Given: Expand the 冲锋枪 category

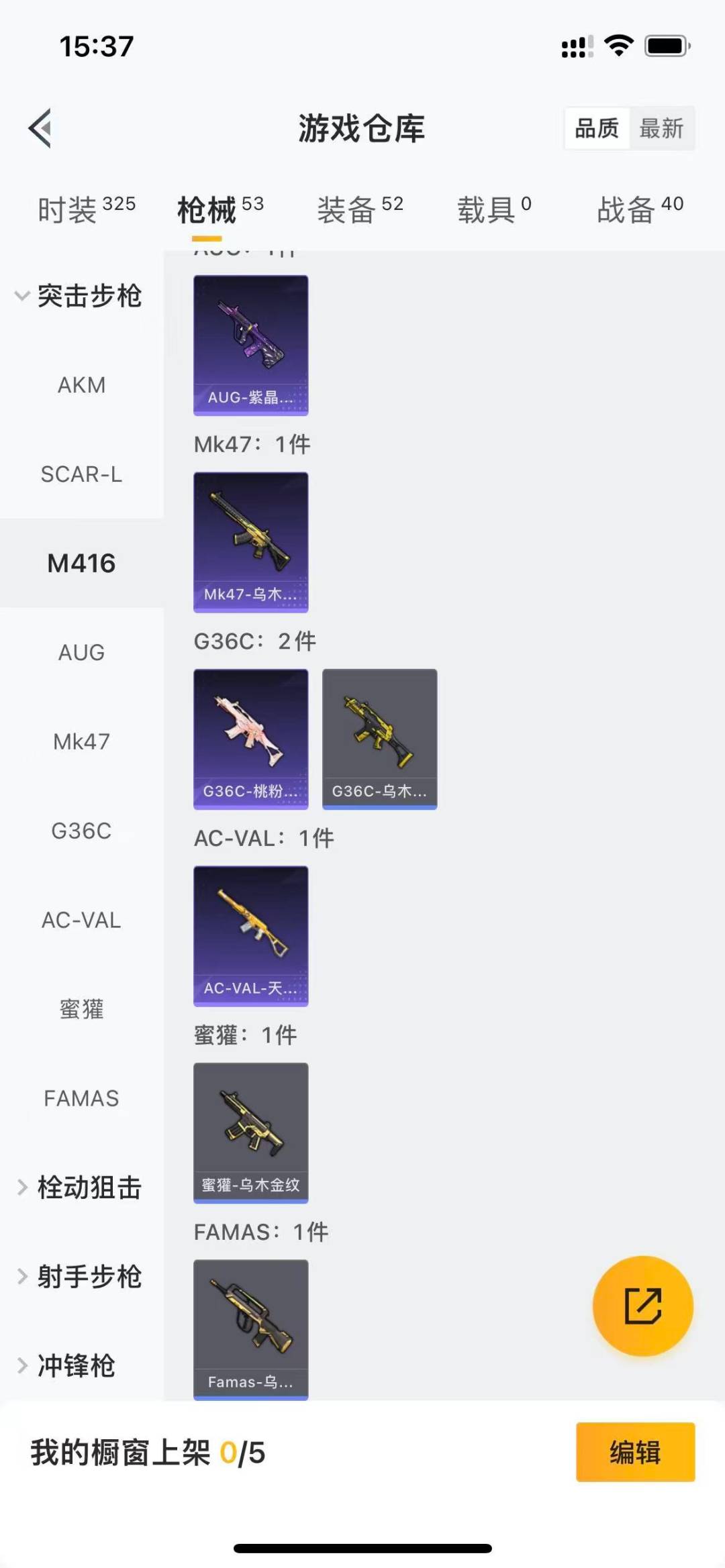Looking at the screenshot, I should pos(67,1366).
